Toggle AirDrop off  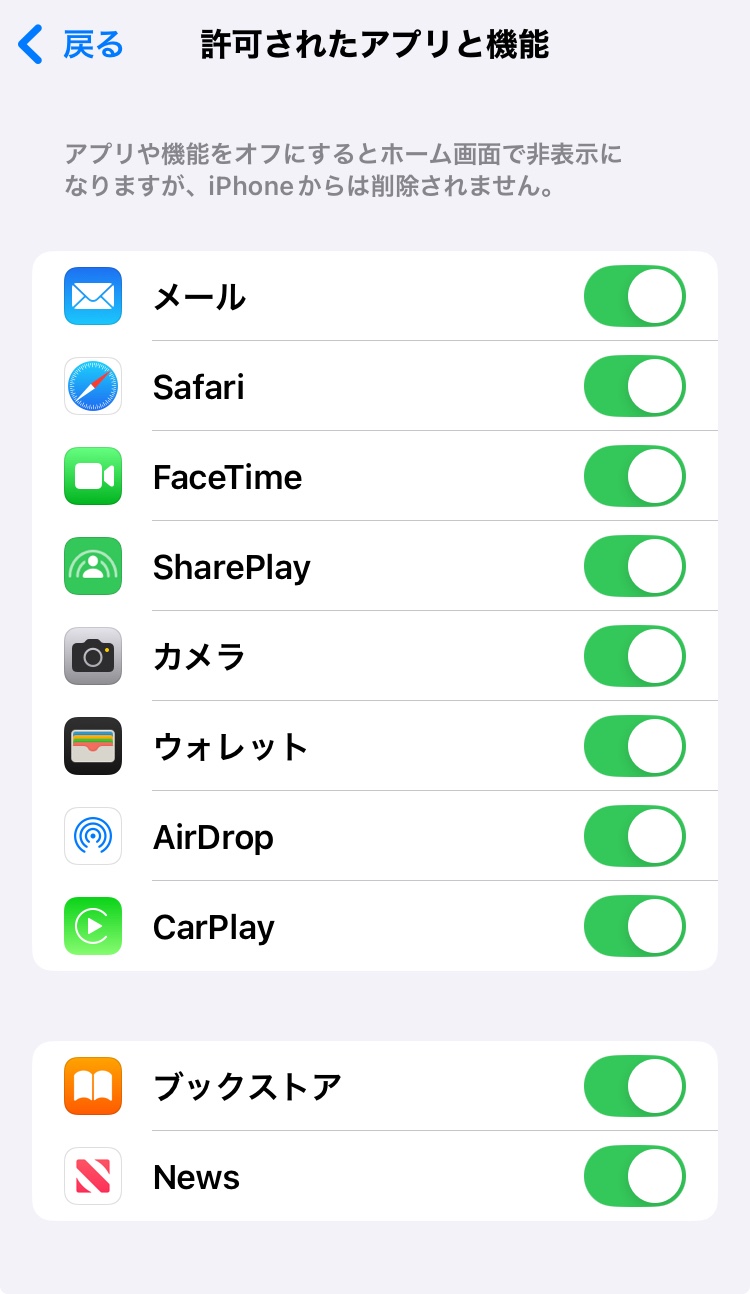click(634, 836)
